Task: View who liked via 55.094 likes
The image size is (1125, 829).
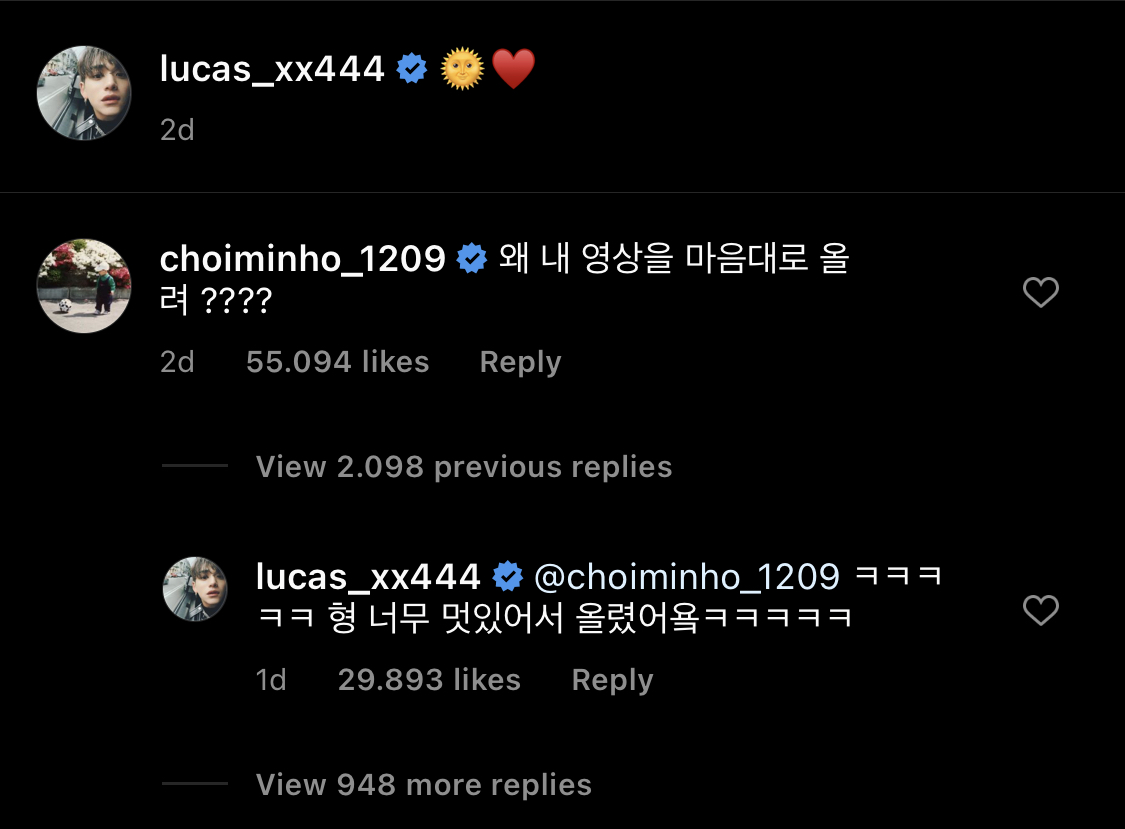Action: point(337,362)
